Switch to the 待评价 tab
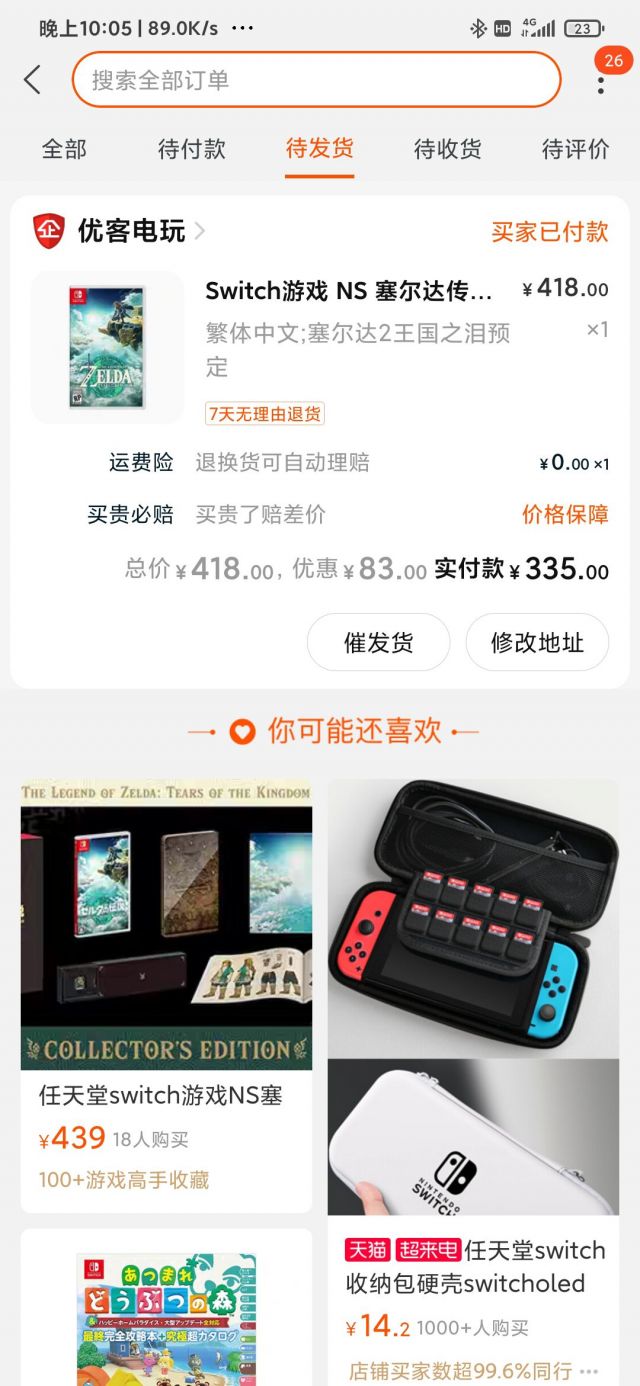640x1386 pixels. point(575,149)
